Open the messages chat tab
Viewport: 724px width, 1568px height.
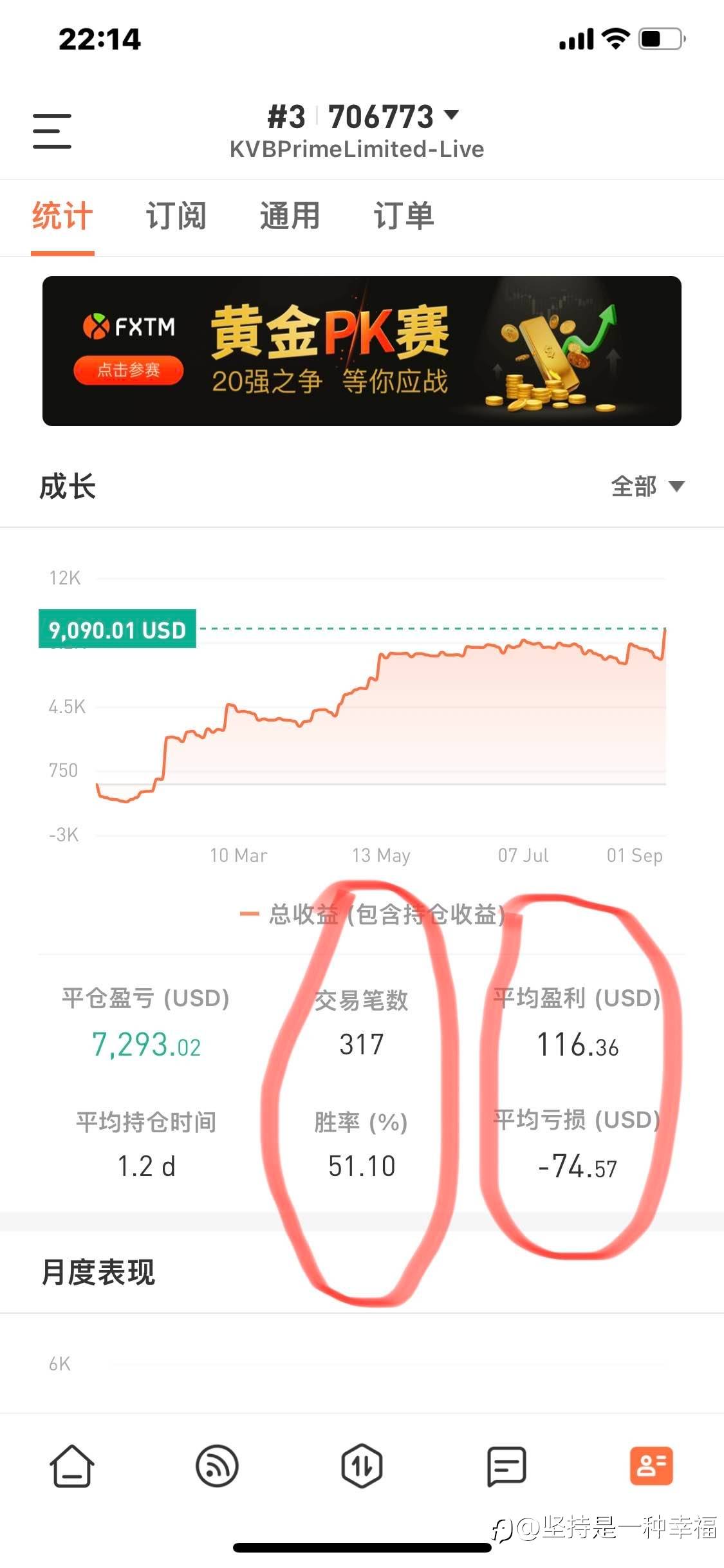(506, 1466)
